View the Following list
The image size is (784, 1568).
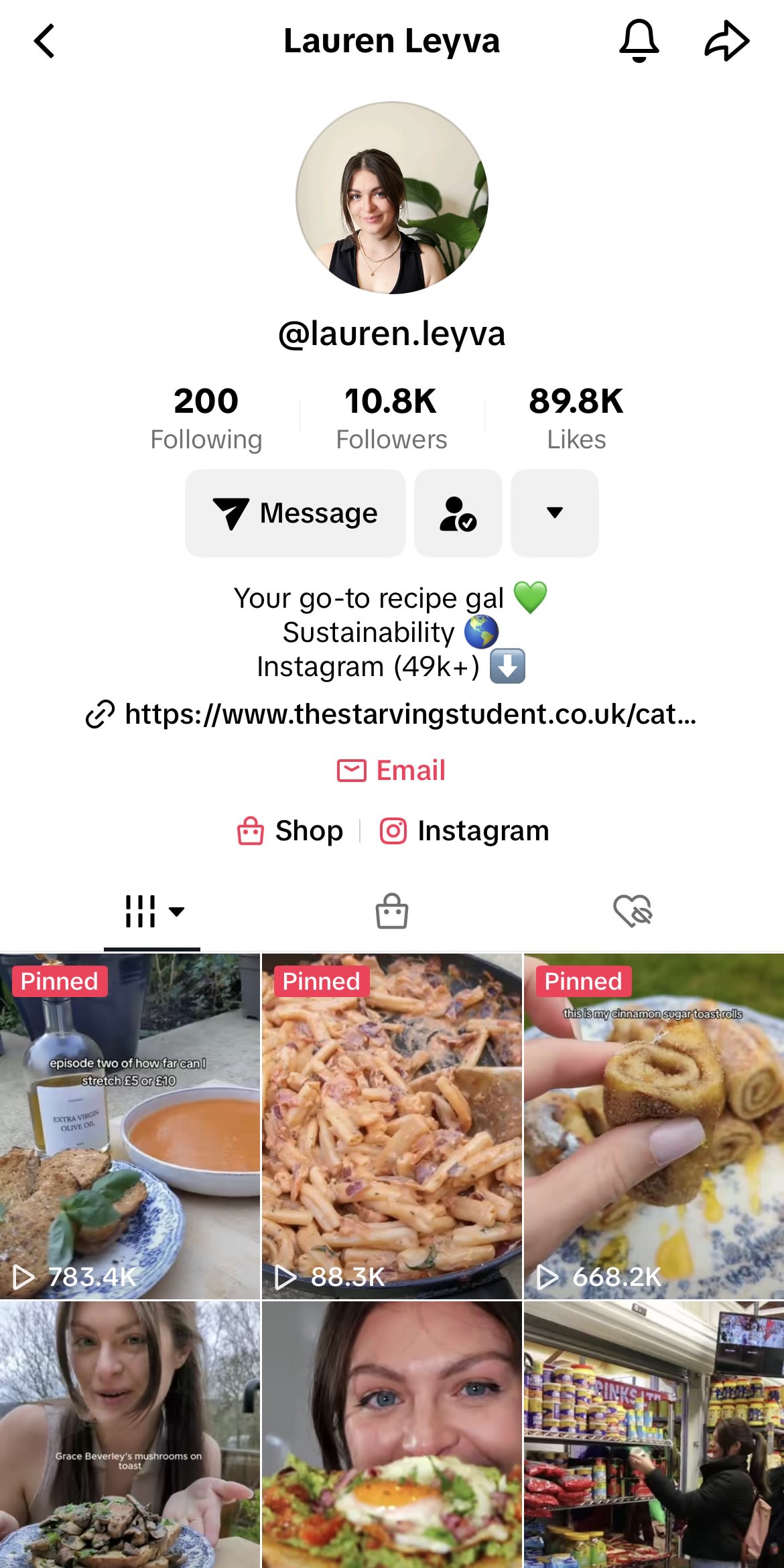point(206,418)
